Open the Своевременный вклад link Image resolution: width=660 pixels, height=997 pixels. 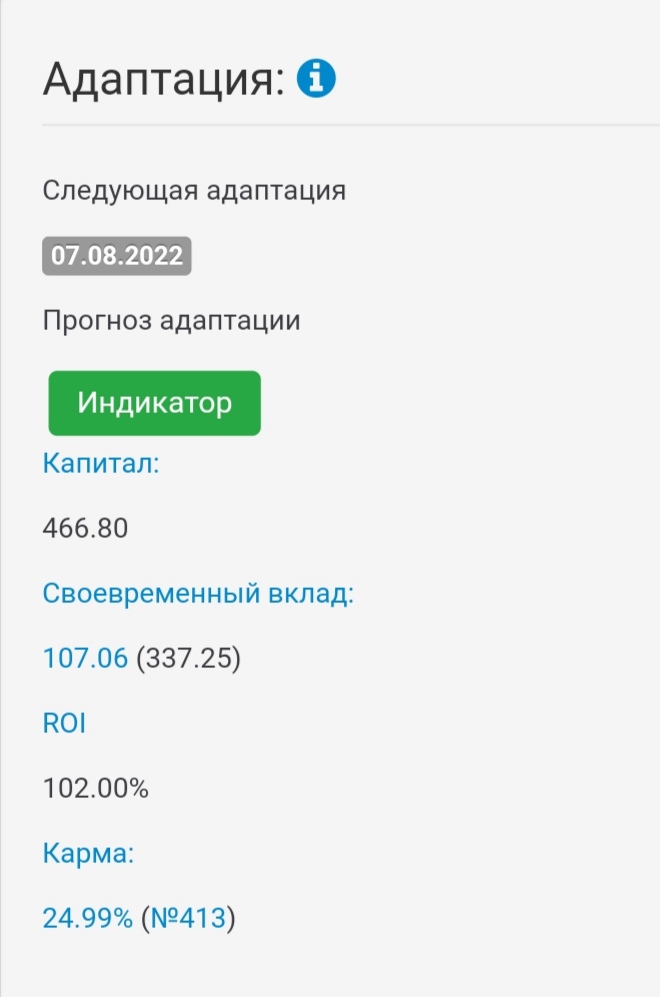click(x=198, y=594)
